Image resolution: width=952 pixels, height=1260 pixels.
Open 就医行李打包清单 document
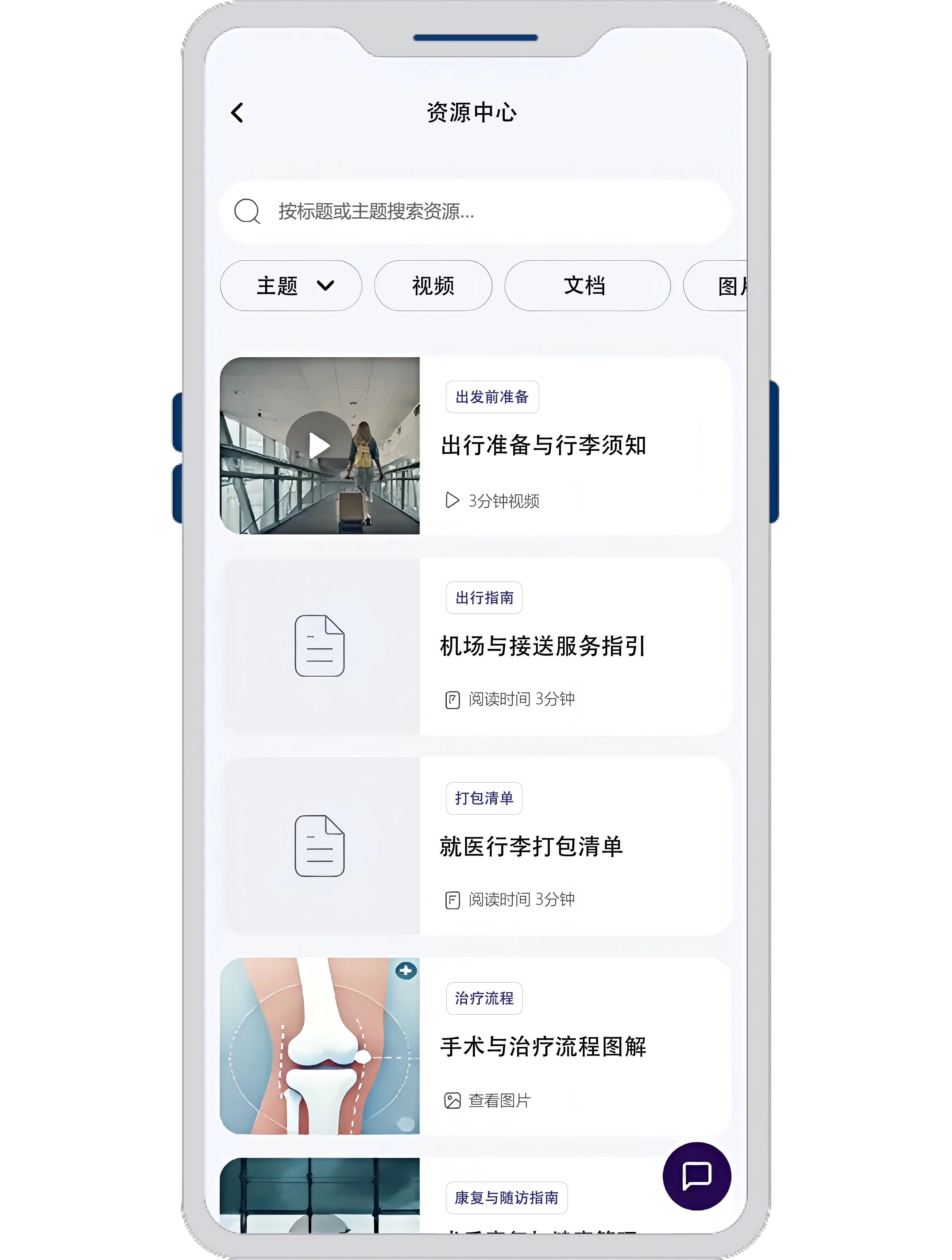[x=531, y=847]
